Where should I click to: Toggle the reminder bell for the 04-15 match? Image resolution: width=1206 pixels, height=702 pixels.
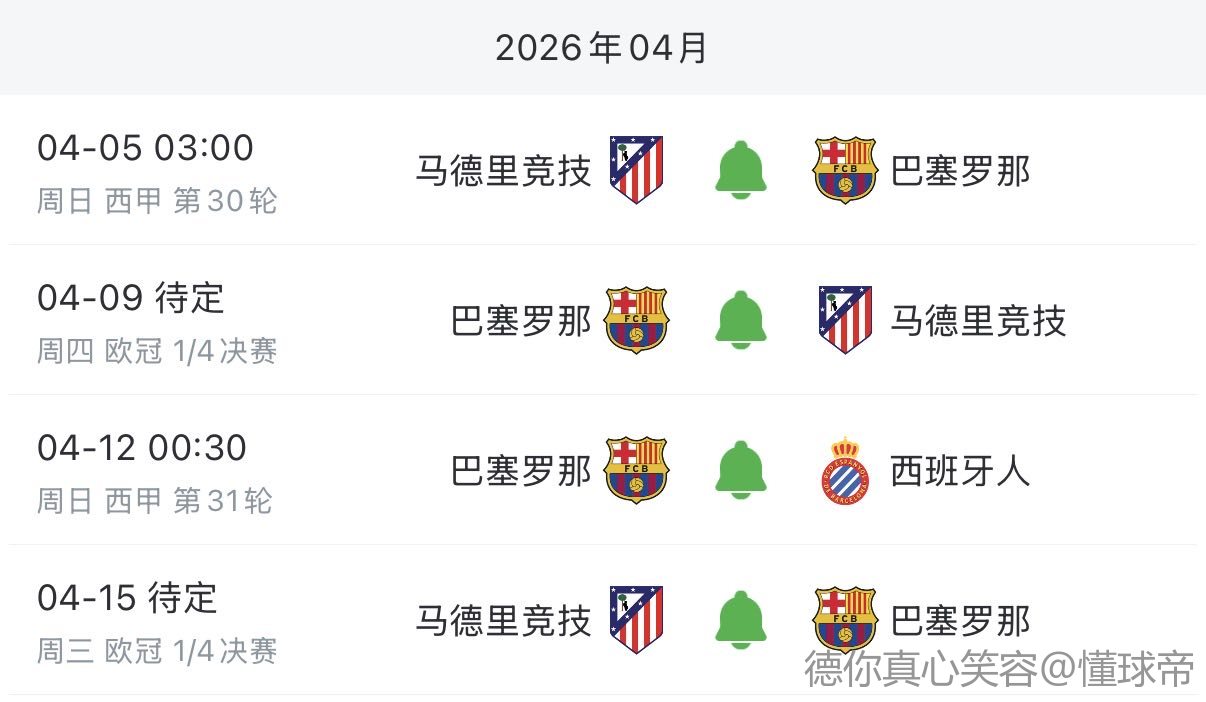click(x=741, y=620)
